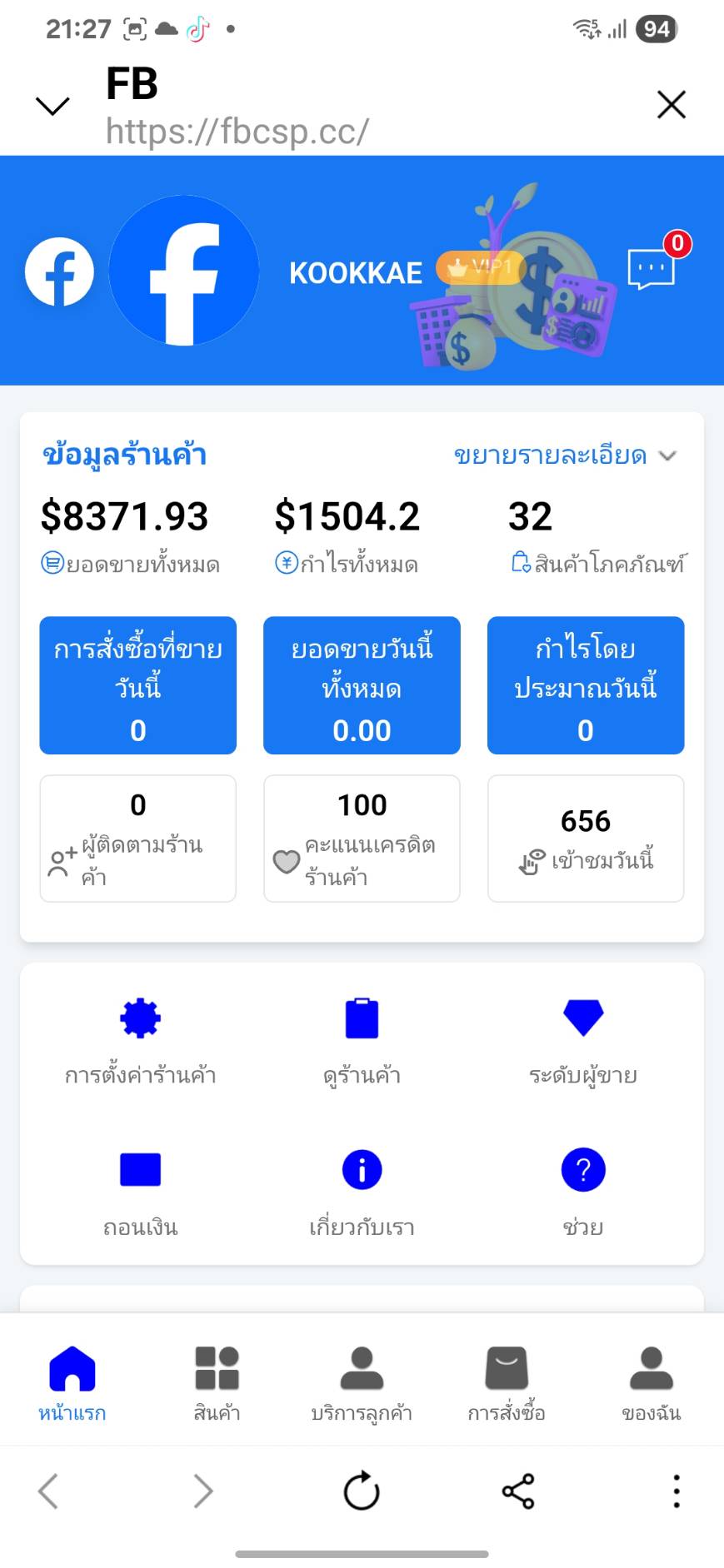Close the in-app browser

pyautogui.click(x=671, y=105)
